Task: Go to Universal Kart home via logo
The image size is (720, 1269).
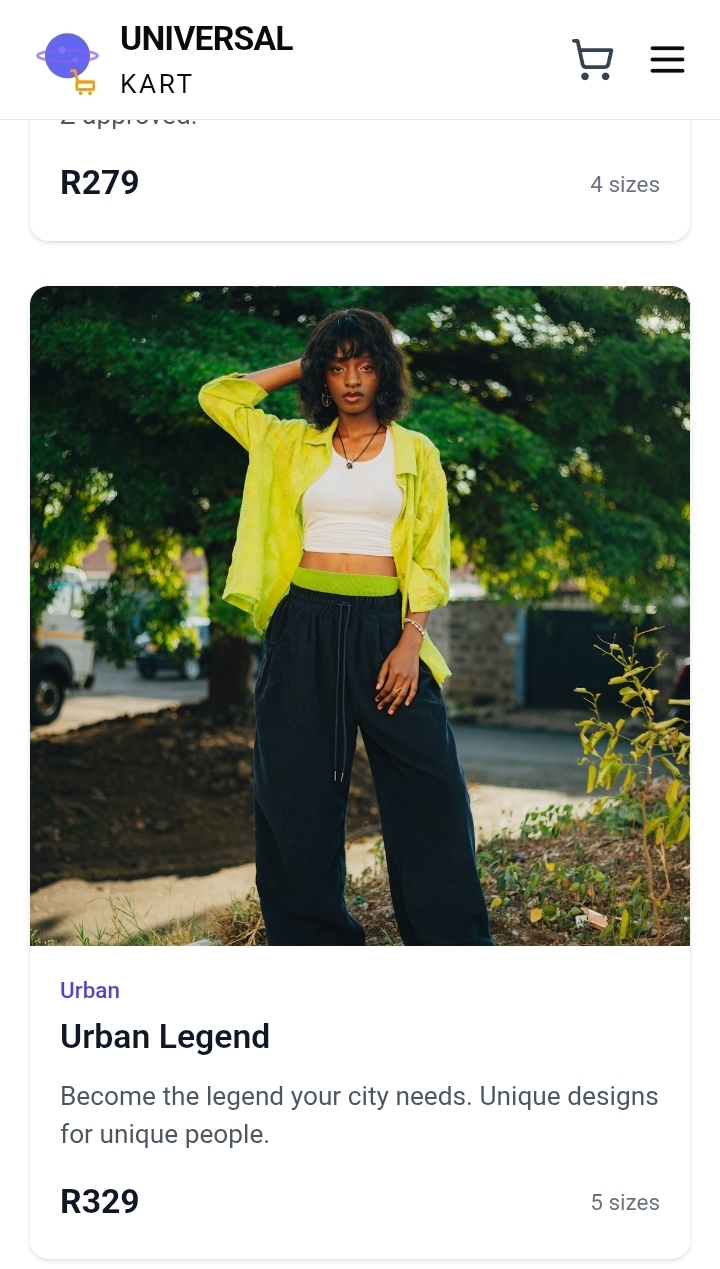Action: click(x=165, y=60)
